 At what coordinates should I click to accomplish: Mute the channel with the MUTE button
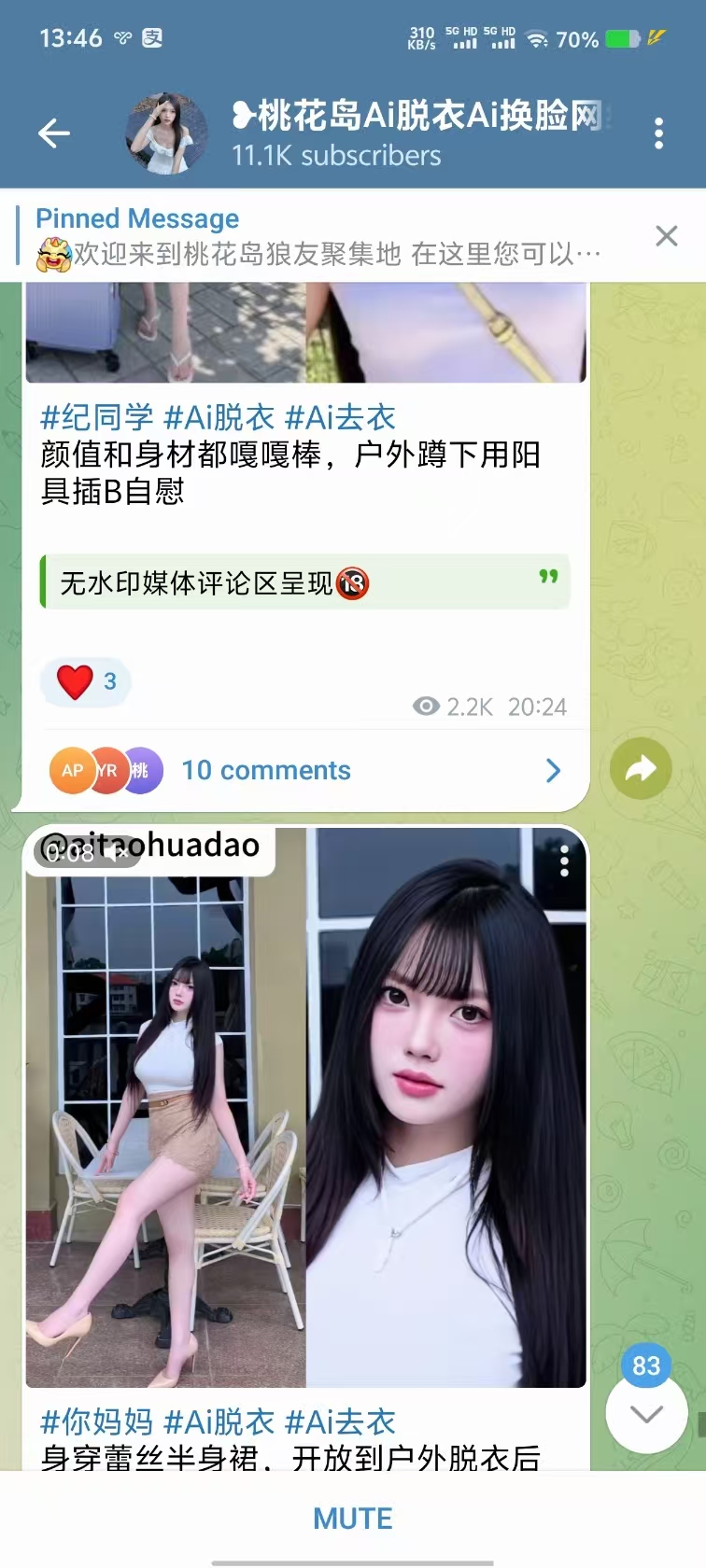[353, 1519]
